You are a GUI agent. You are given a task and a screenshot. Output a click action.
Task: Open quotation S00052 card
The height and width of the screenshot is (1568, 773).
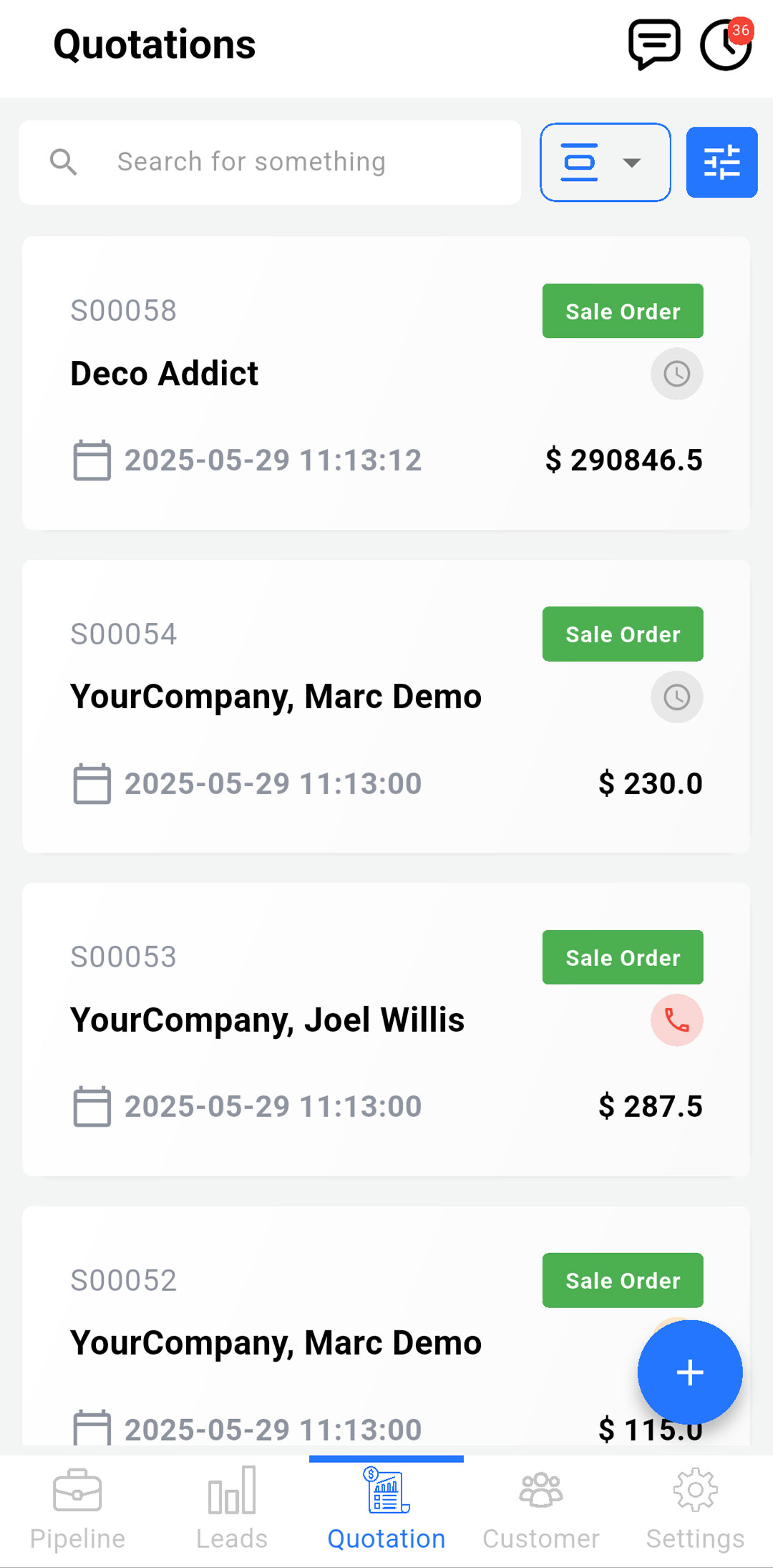(329, 1325)
